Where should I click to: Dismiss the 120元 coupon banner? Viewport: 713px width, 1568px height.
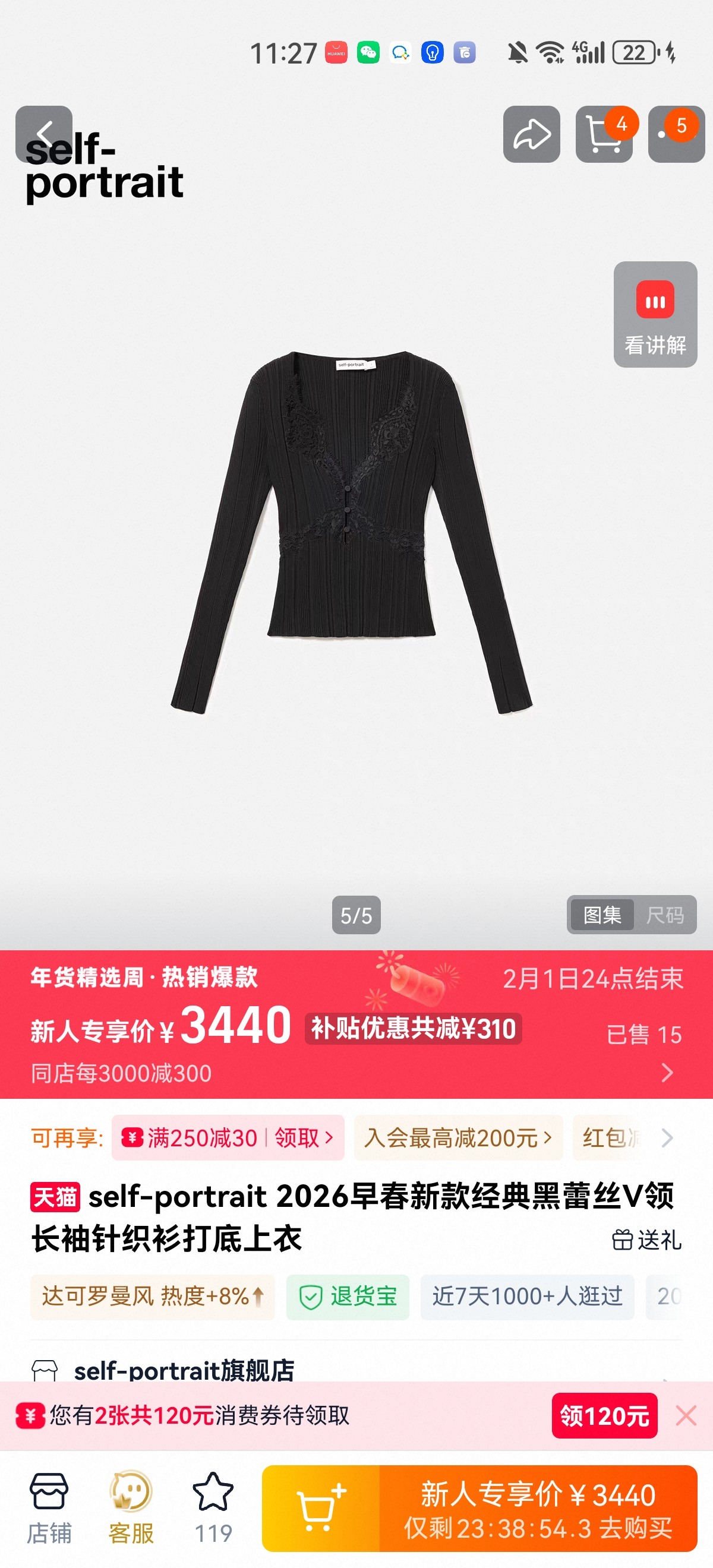686,1416
